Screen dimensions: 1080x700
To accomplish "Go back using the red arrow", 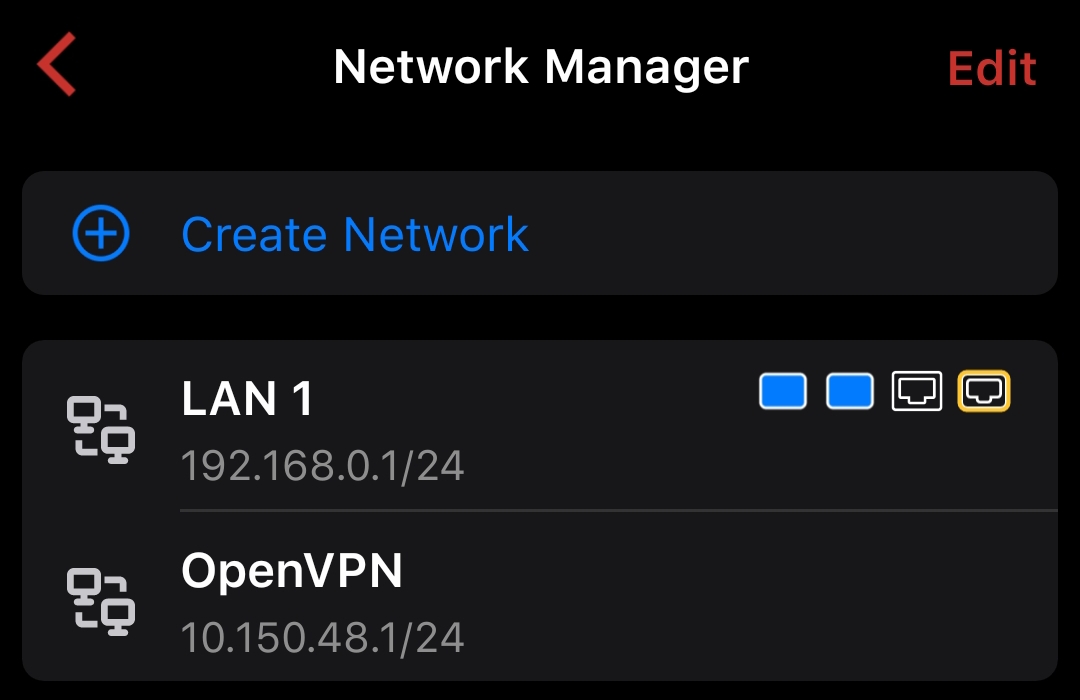I will [57, 65].
